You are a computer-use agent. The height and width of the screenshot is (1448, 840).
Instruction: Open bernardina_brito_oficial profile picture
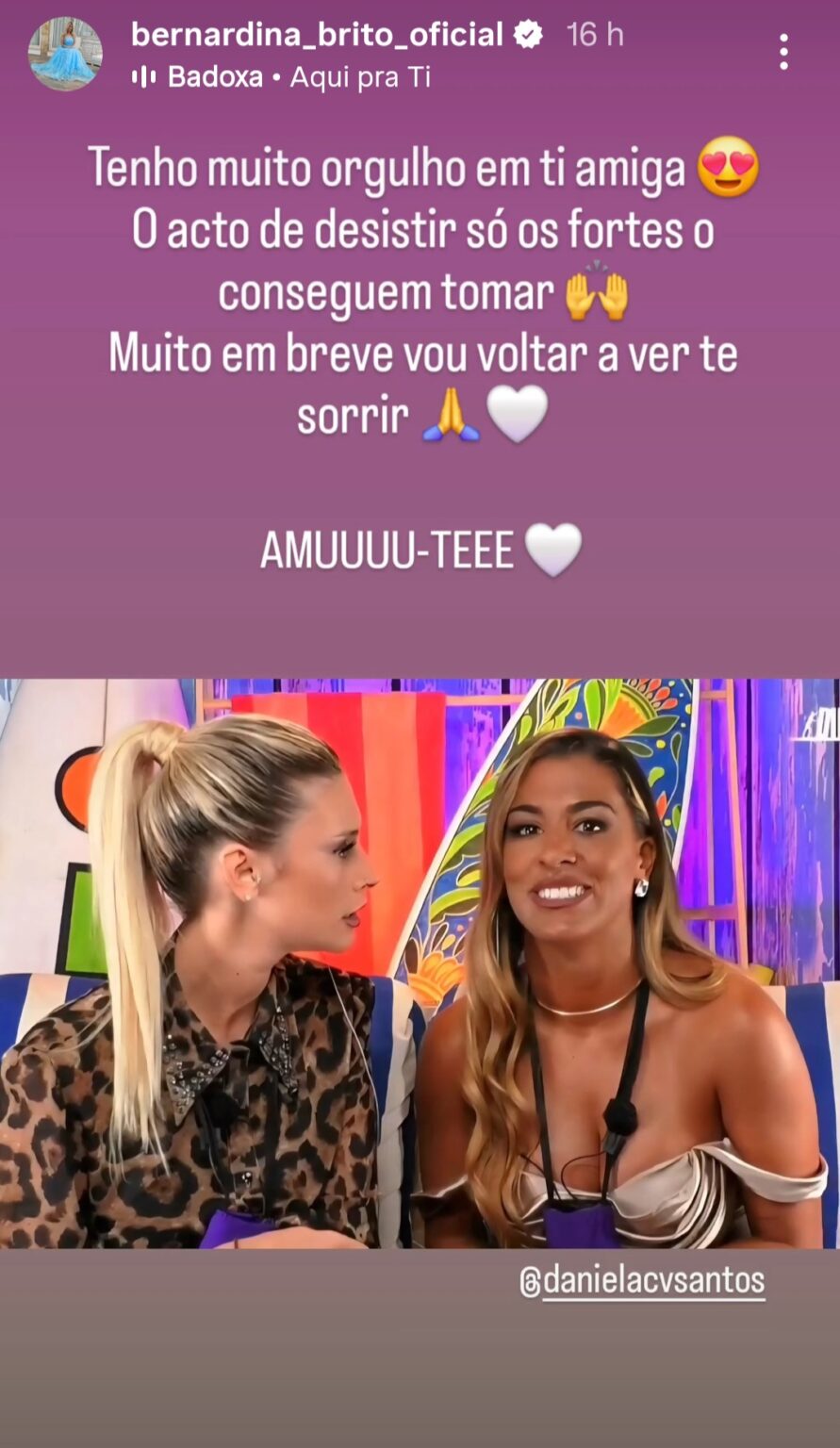tap(64, 54)
